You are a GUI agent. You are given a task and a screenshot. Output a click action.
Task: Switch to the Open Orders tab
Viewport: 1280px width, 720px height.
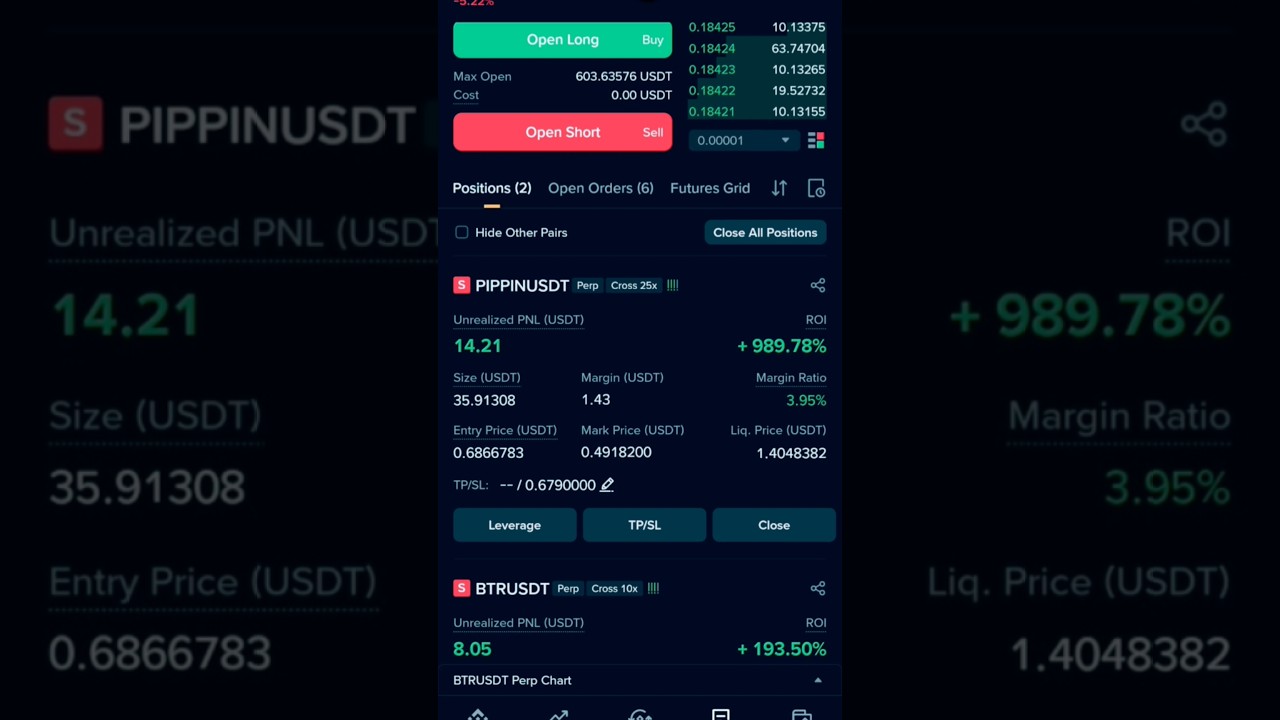(x=600, y=188)
